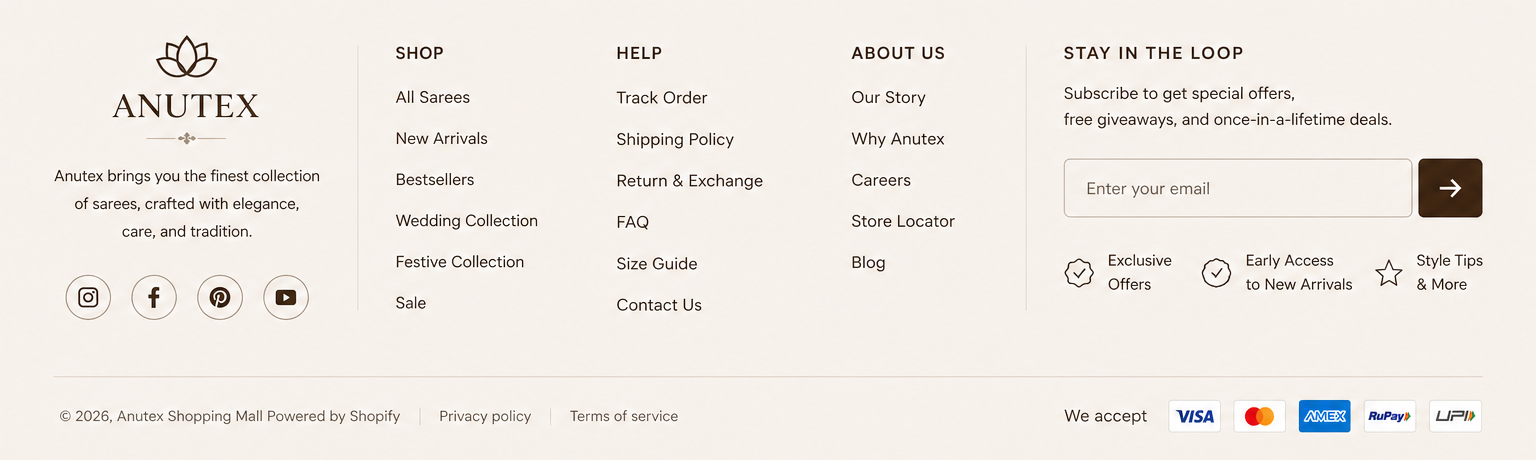View the Size Guide
The height and width of the screenshot is (460, 1536).
click(656, 263)
